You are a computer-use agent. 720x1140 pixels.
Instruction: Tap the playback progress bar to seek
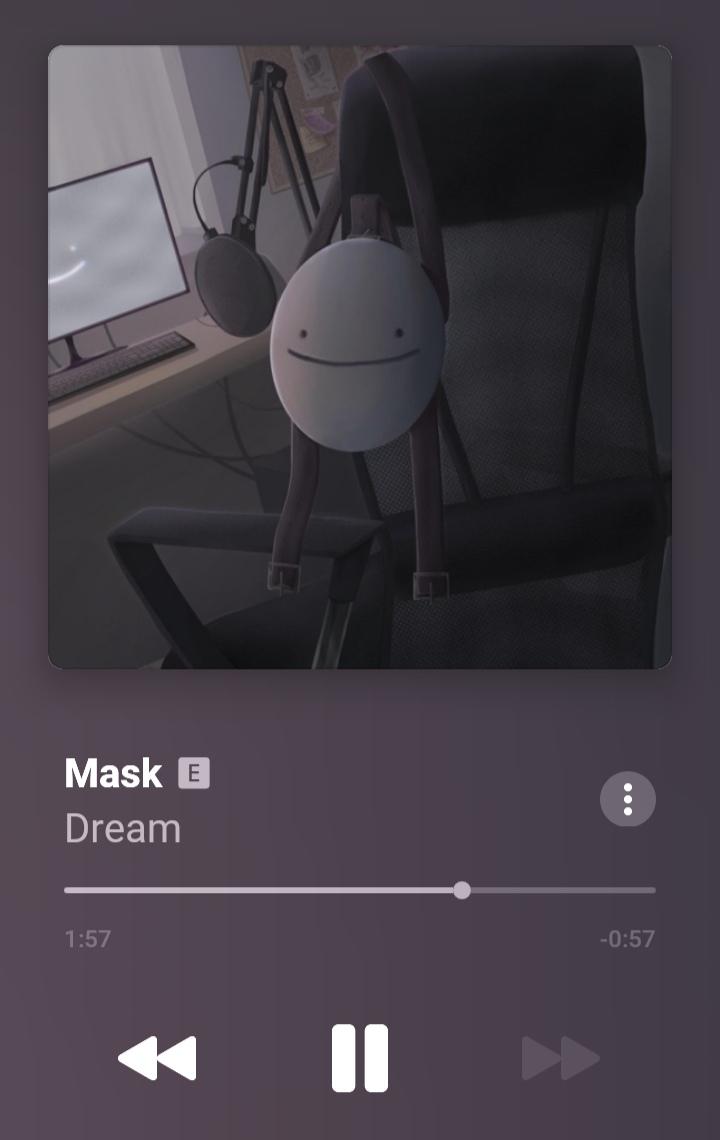tap(360, 890)
